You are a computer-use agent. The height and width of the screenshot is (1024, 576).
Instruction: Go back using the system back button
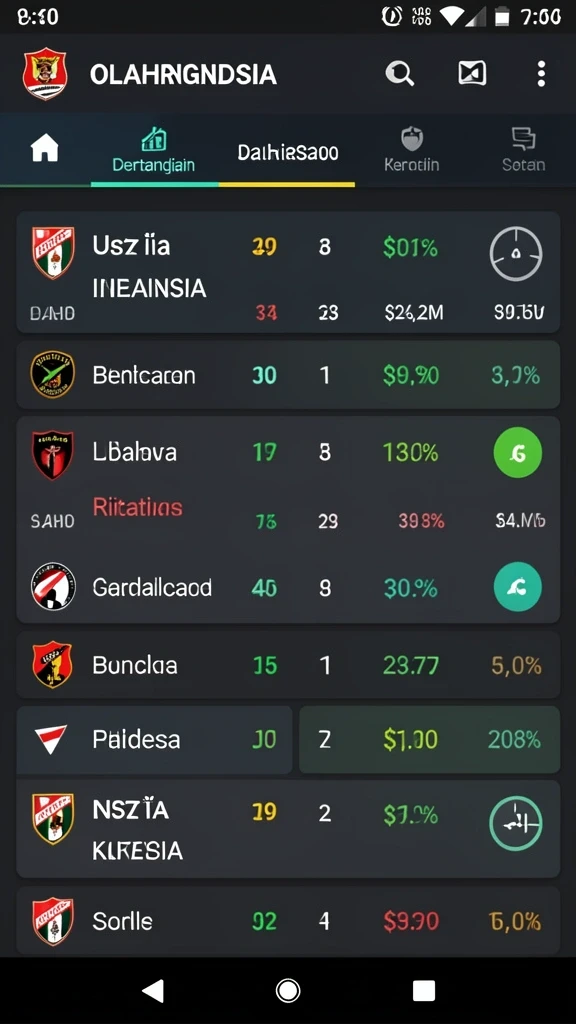click(153, 991)
